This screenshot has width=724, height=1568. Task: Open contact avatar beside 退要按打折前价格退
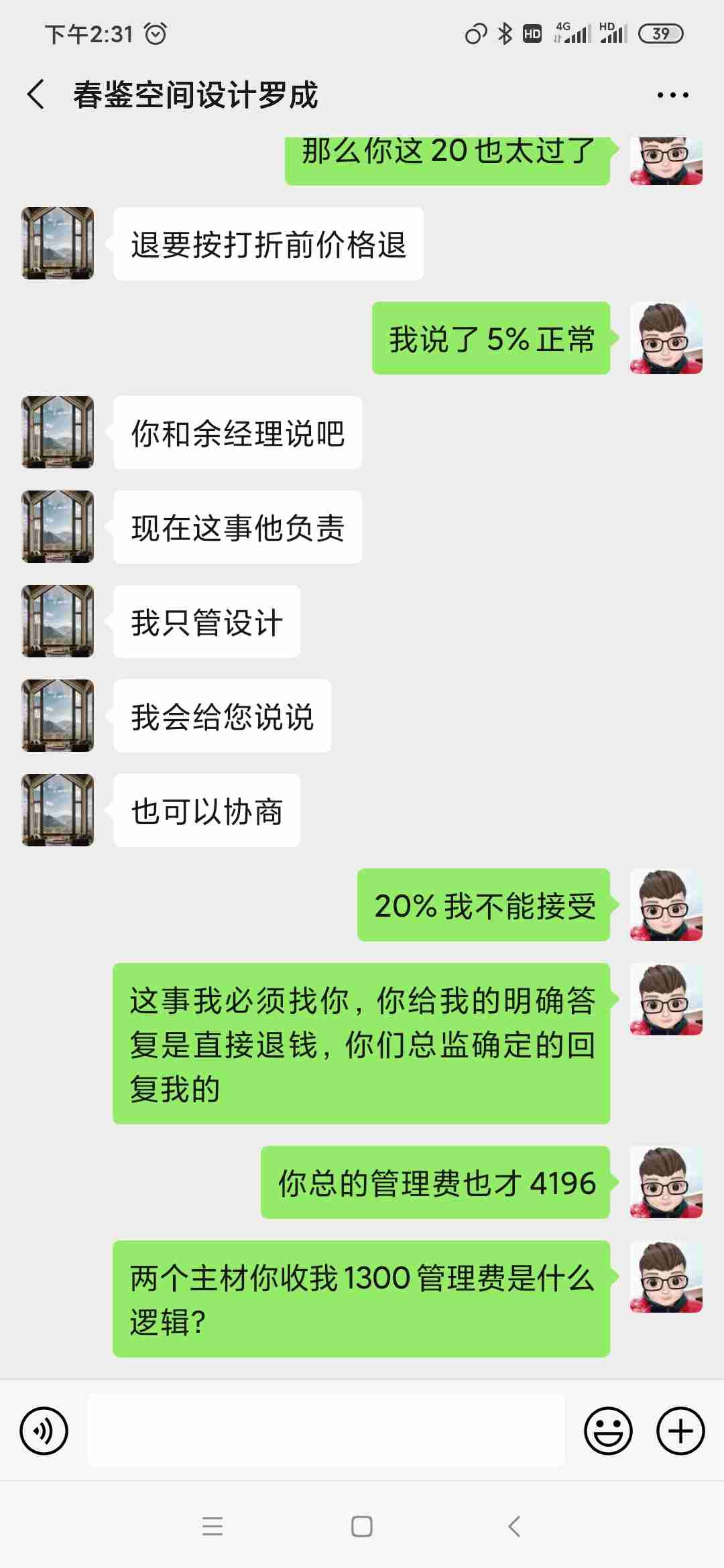click(58, 243)
